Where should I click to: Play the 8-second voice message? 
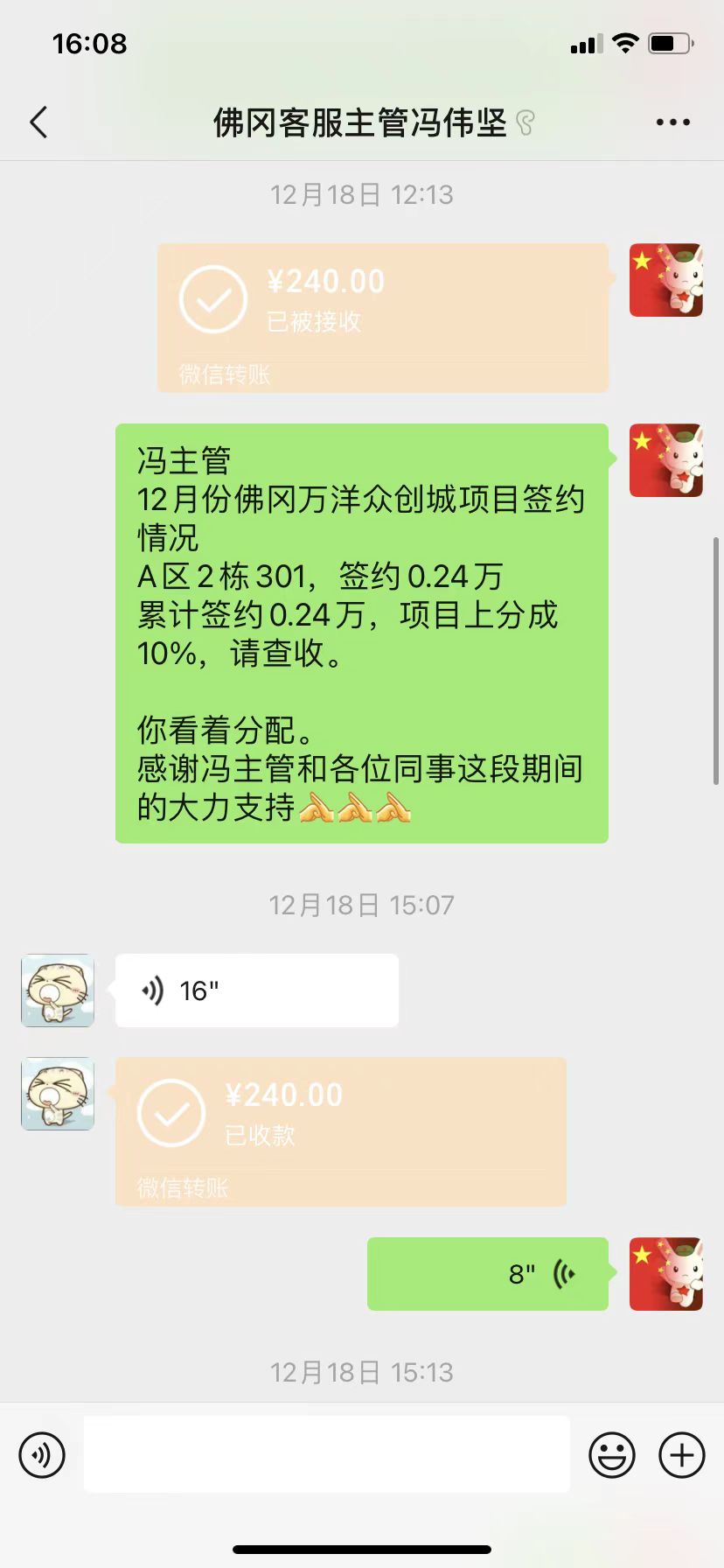coord(487,1274)
